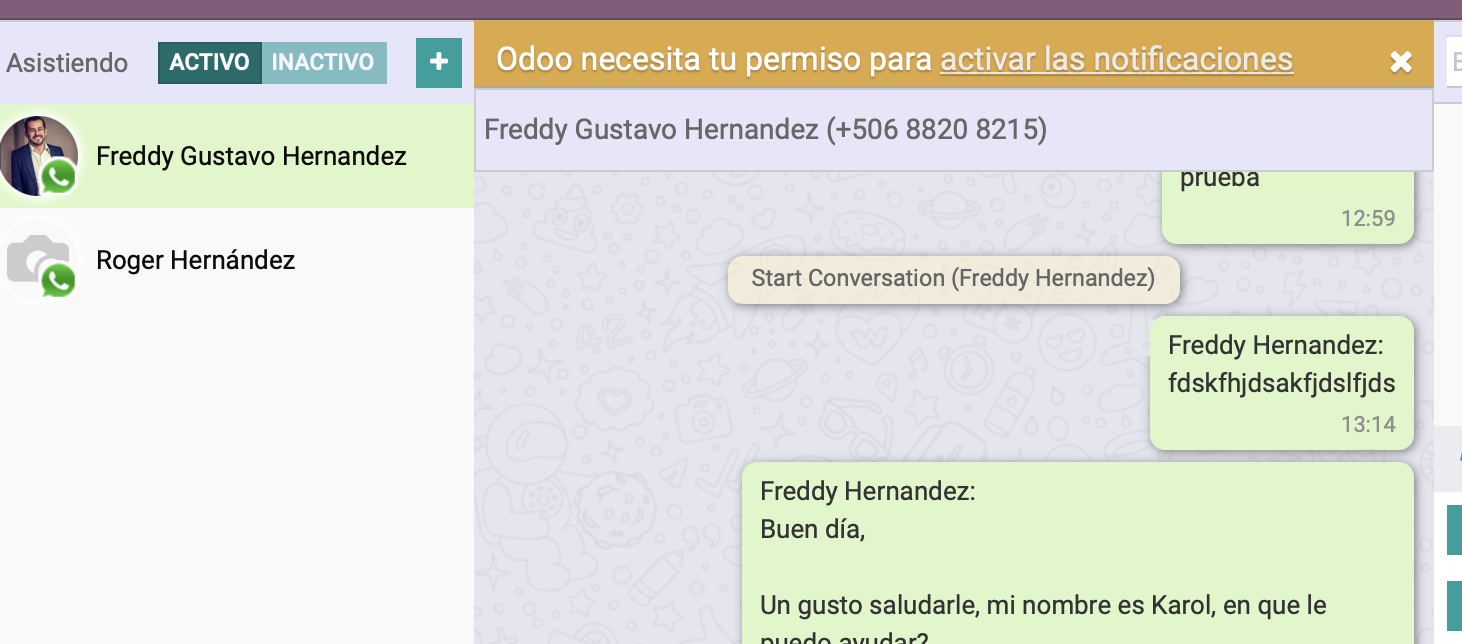Open the chat with Roger Hernández

[x=195, y=260]
